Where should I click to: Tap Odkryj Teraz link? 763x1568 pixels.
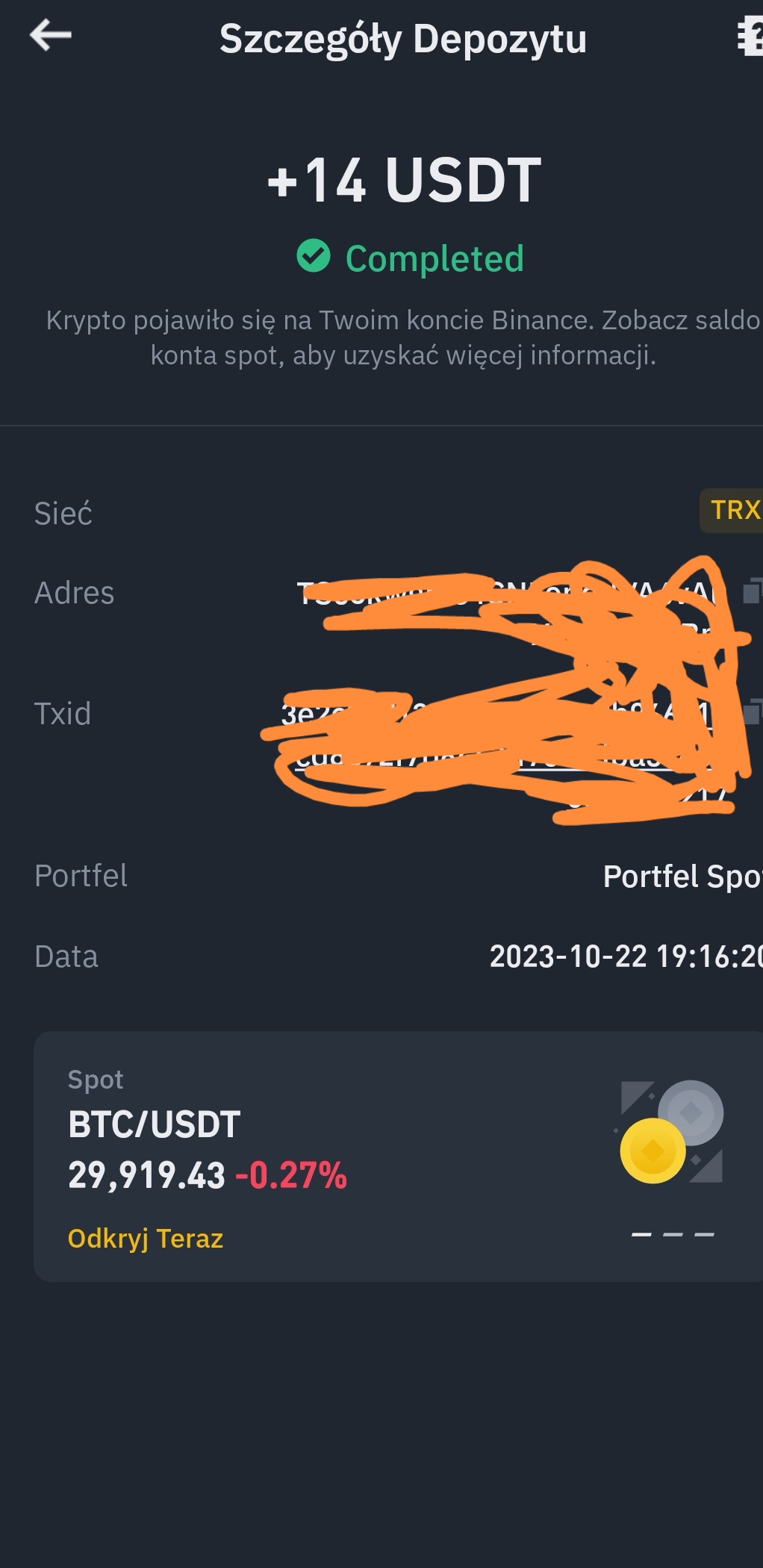click(x=146, y=1239)
